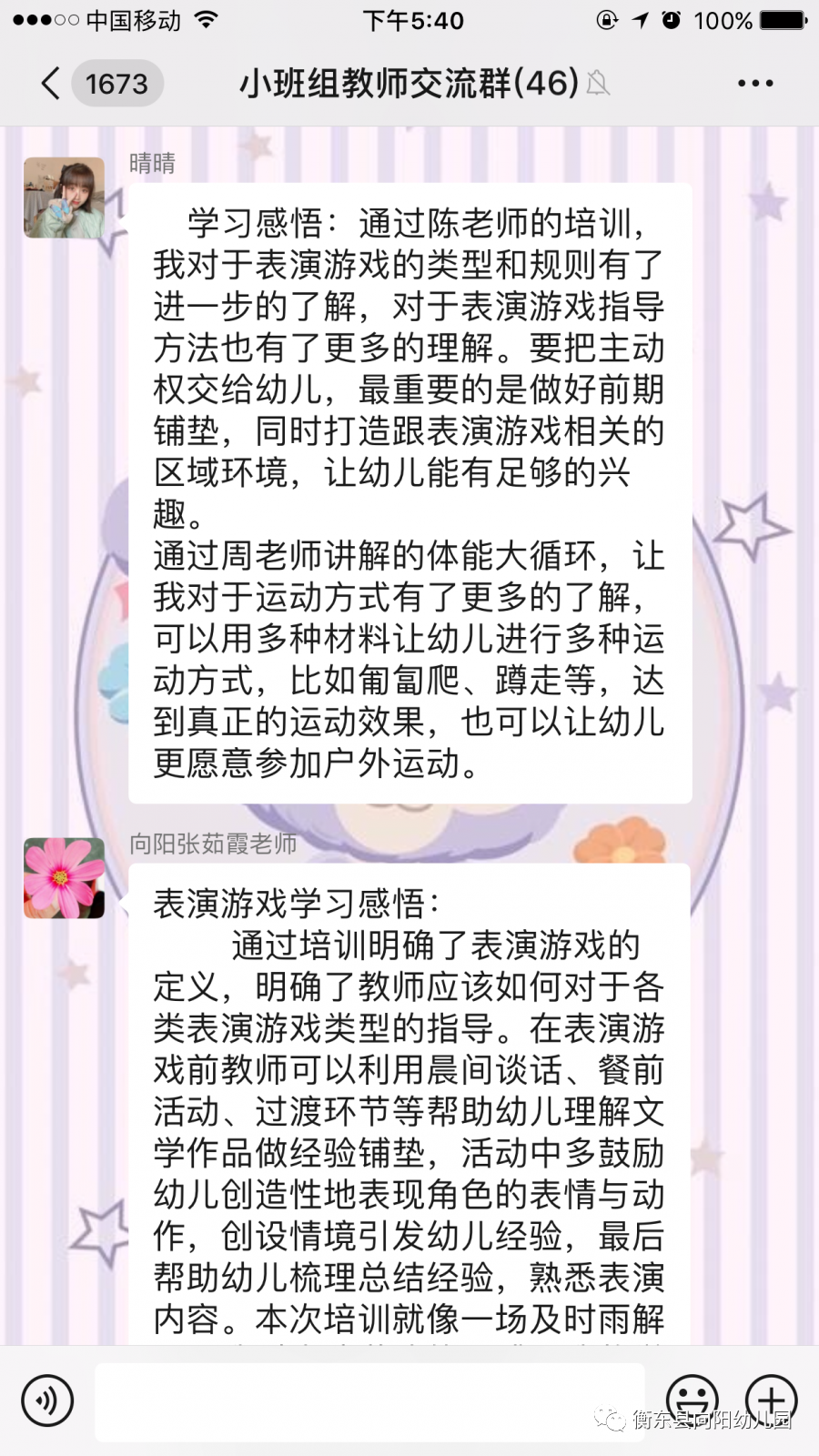Open 晴晴's profile avatar
Screen dimensions: 819x1456
(64, 197)
